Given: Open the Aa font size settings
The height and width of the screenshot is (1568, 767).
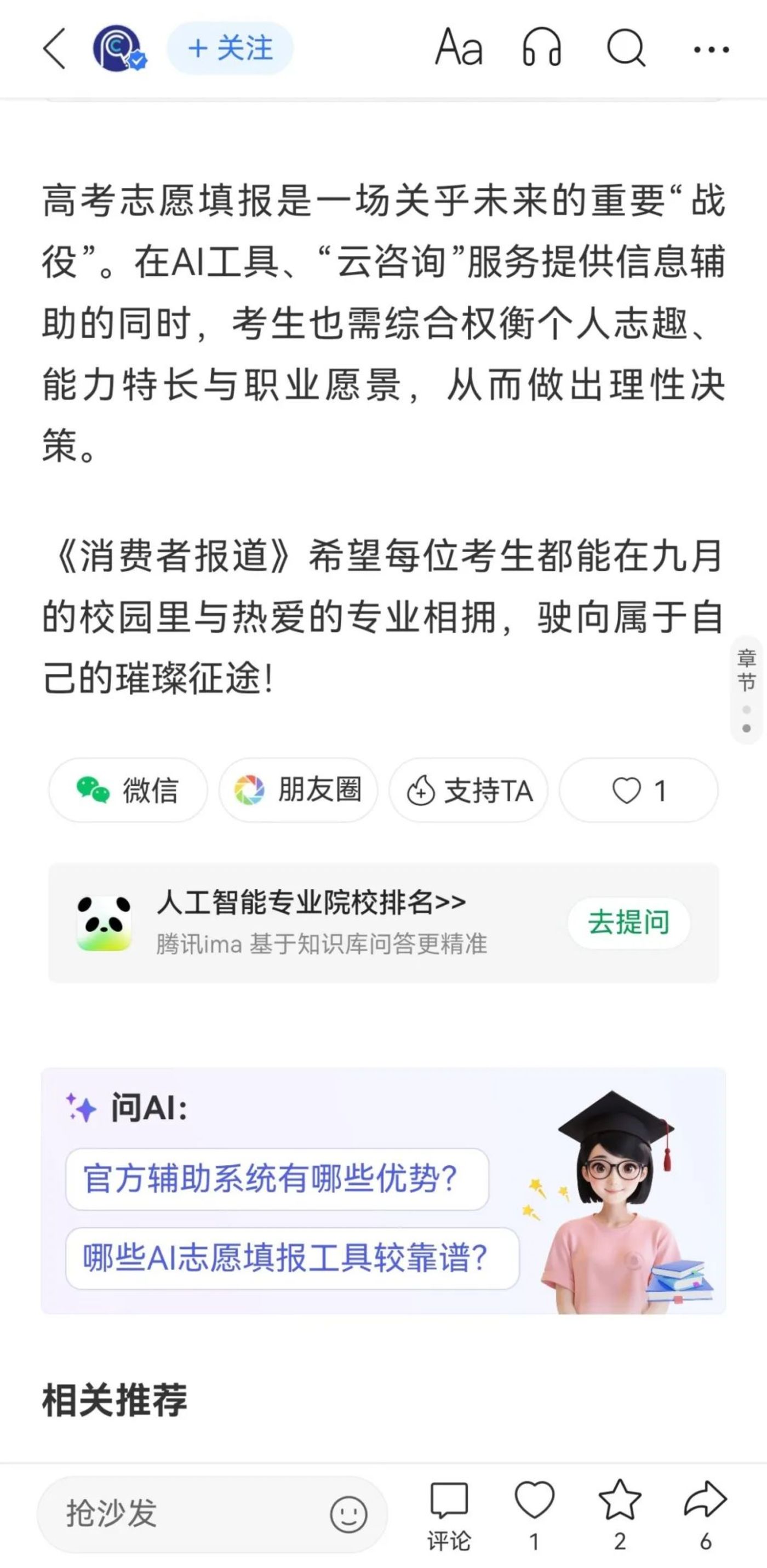Looking at the screenshot, I should point(459,48).
